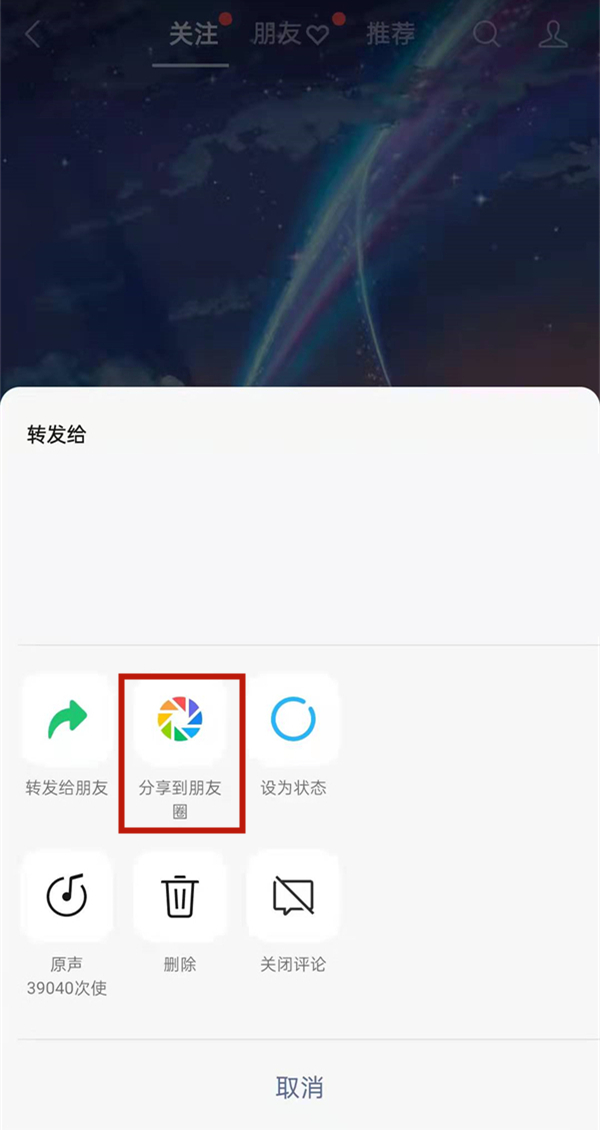Go back with the top-left arrow
600x1130 pixels.
(x=33, y=35)
